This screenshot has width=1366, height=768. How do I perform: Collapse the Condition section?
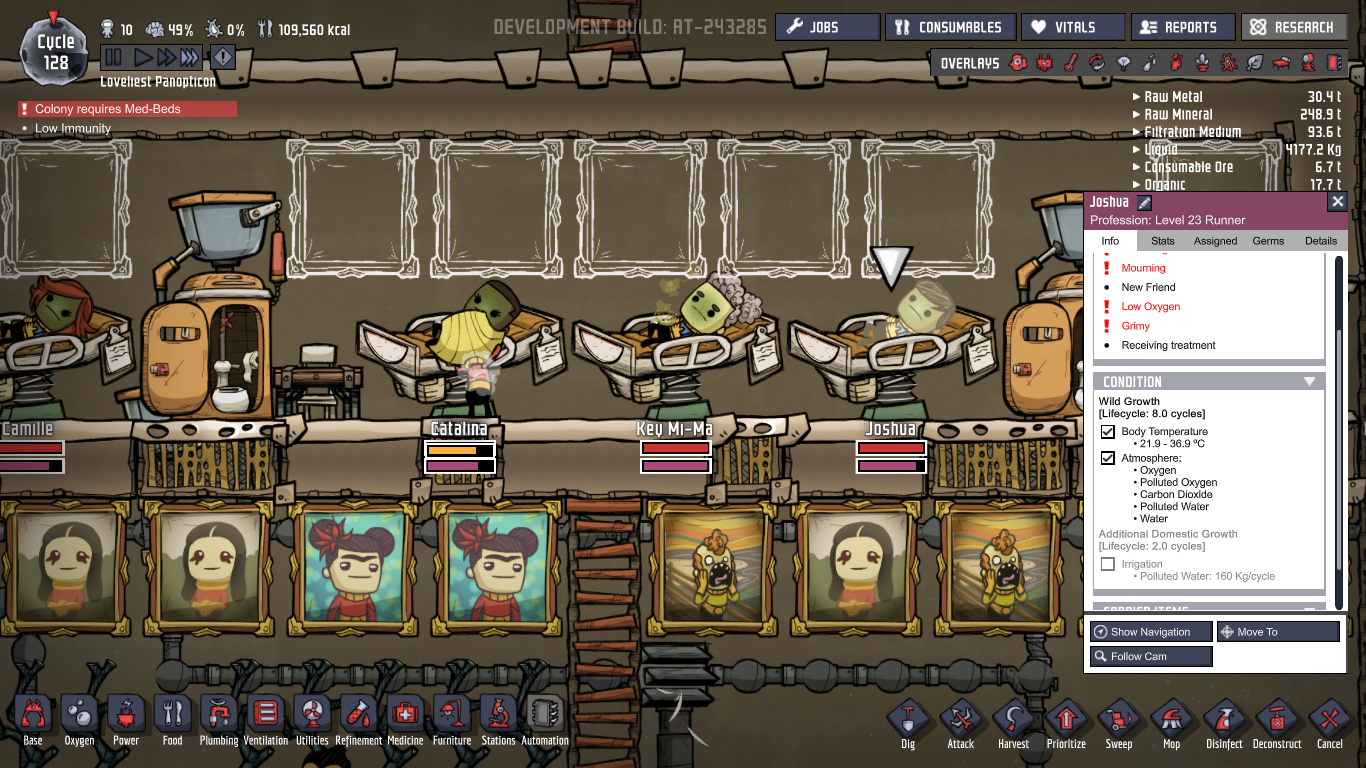point(1309,382)
